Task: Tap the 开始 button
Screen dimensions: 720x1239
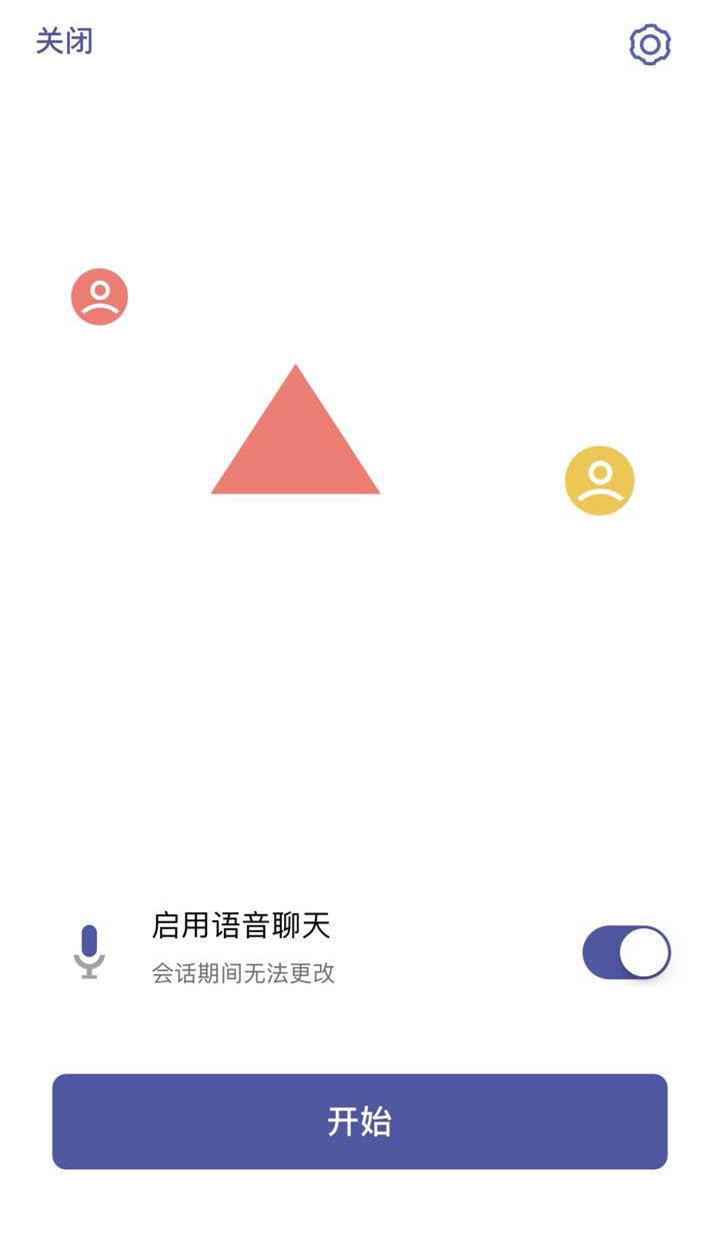Action: pos(360,1121)
